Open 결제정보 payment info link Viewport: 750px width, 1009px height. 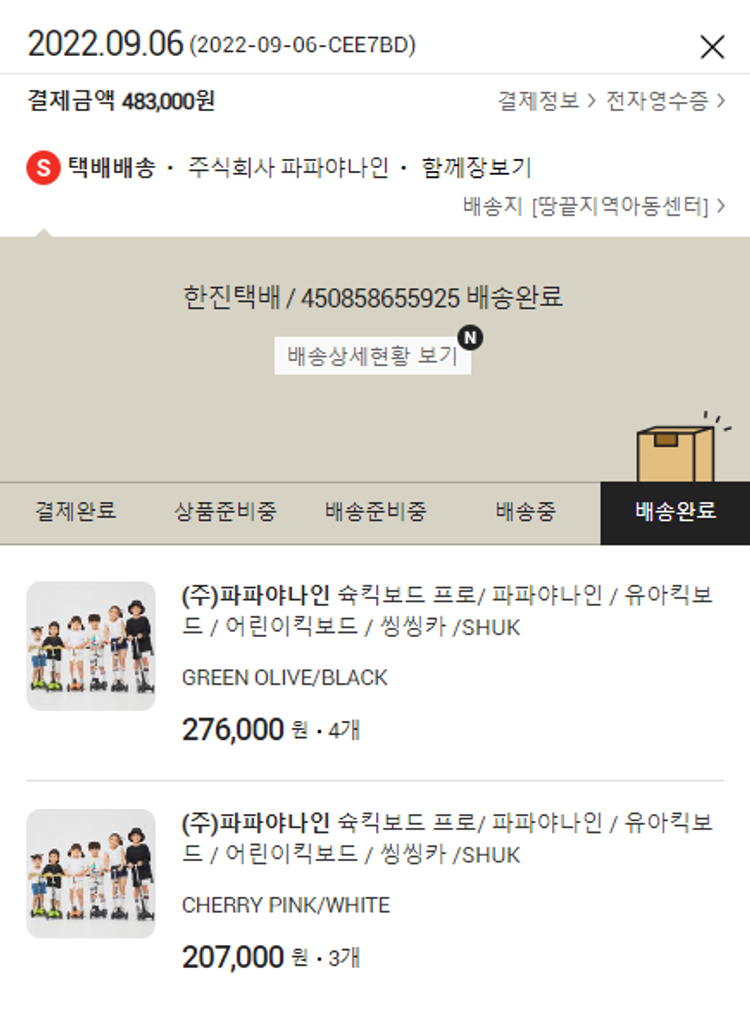(x=546, y=101)
